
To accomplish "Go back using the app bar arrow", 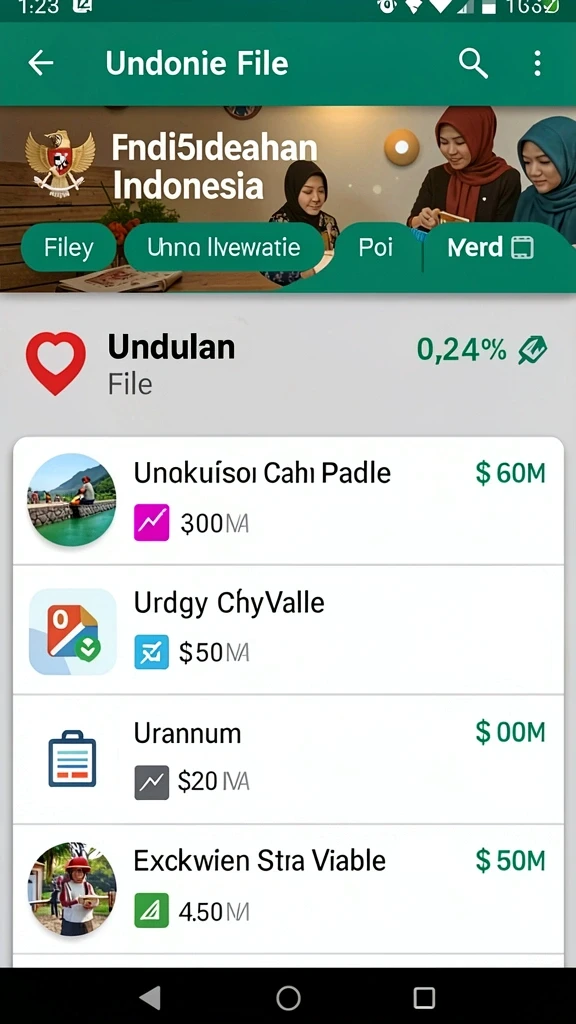I will [x=40, y=63].
